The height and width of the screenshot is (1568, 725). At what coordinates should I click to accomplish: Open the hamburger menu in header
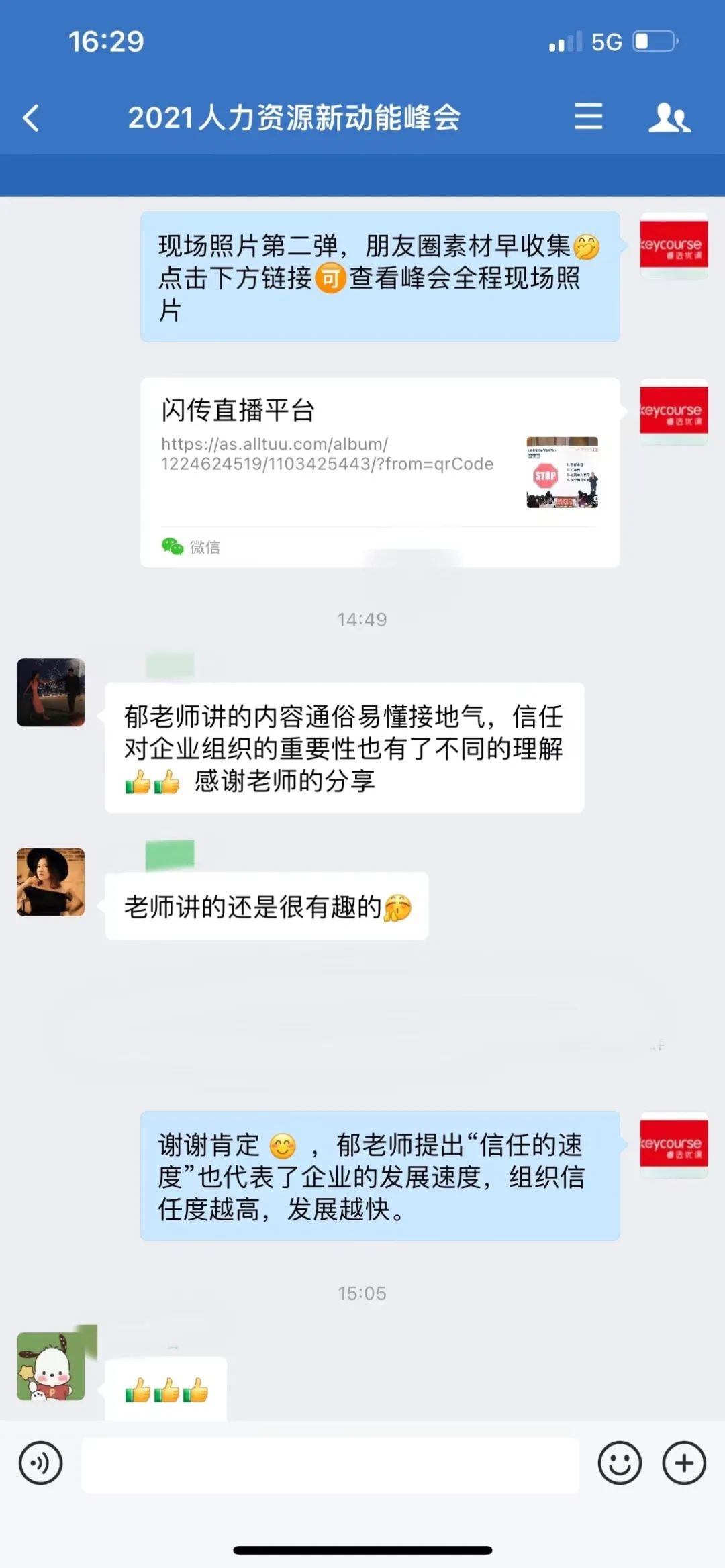[588, 117]
